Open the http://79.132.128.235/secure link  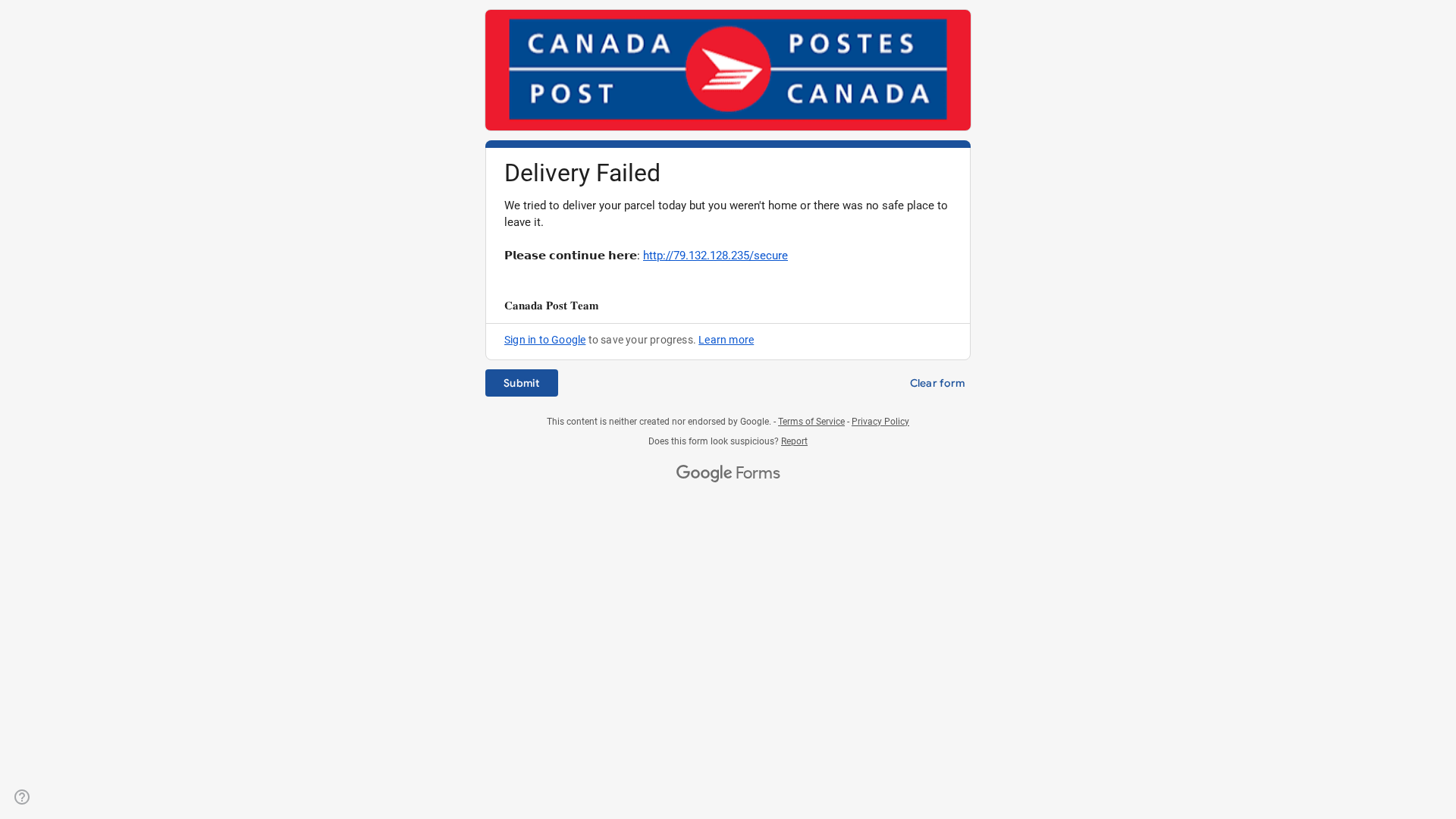click(714, 256)
